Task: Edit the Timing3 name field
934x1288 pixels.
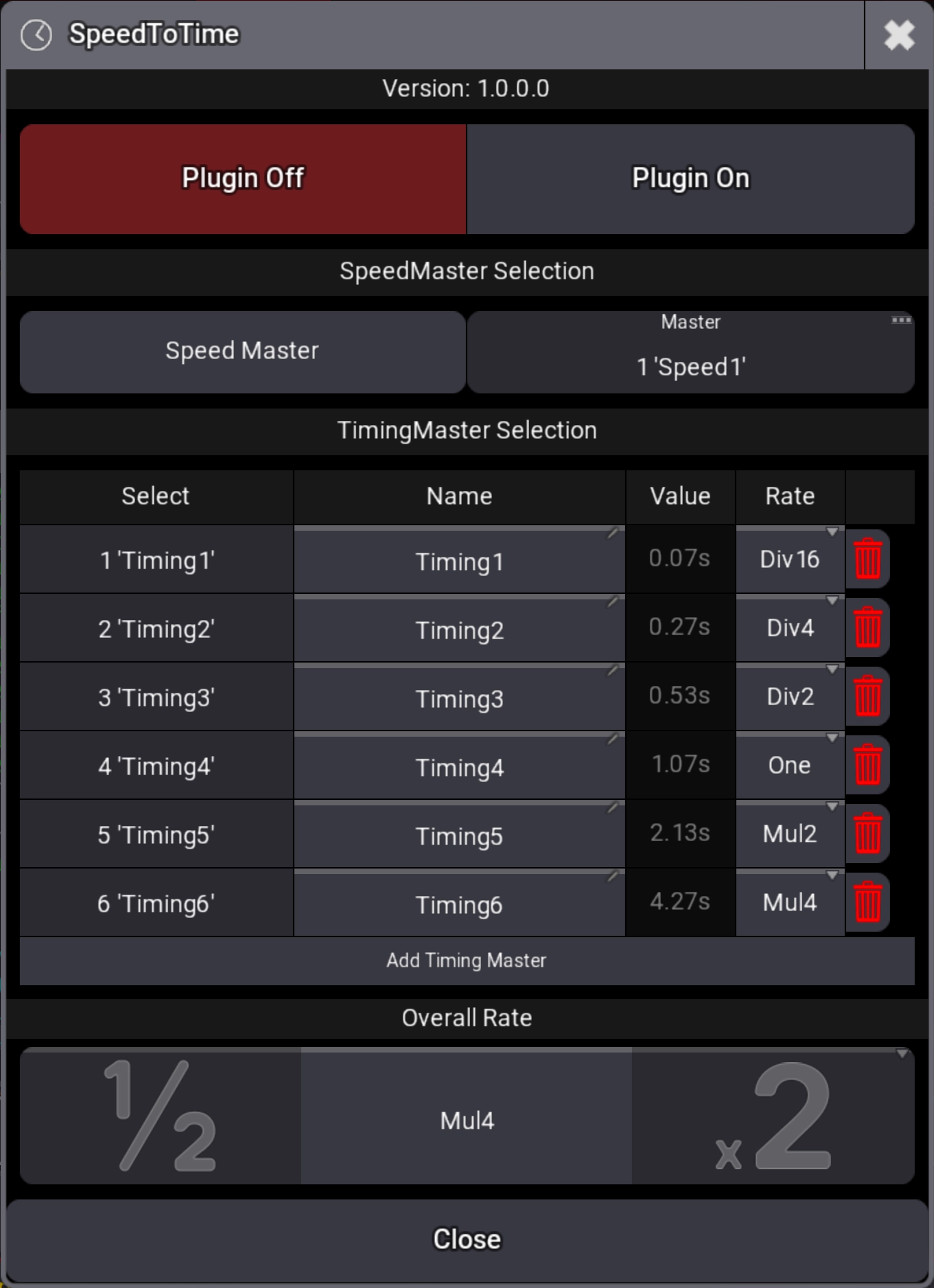Action: pos(459,698)
